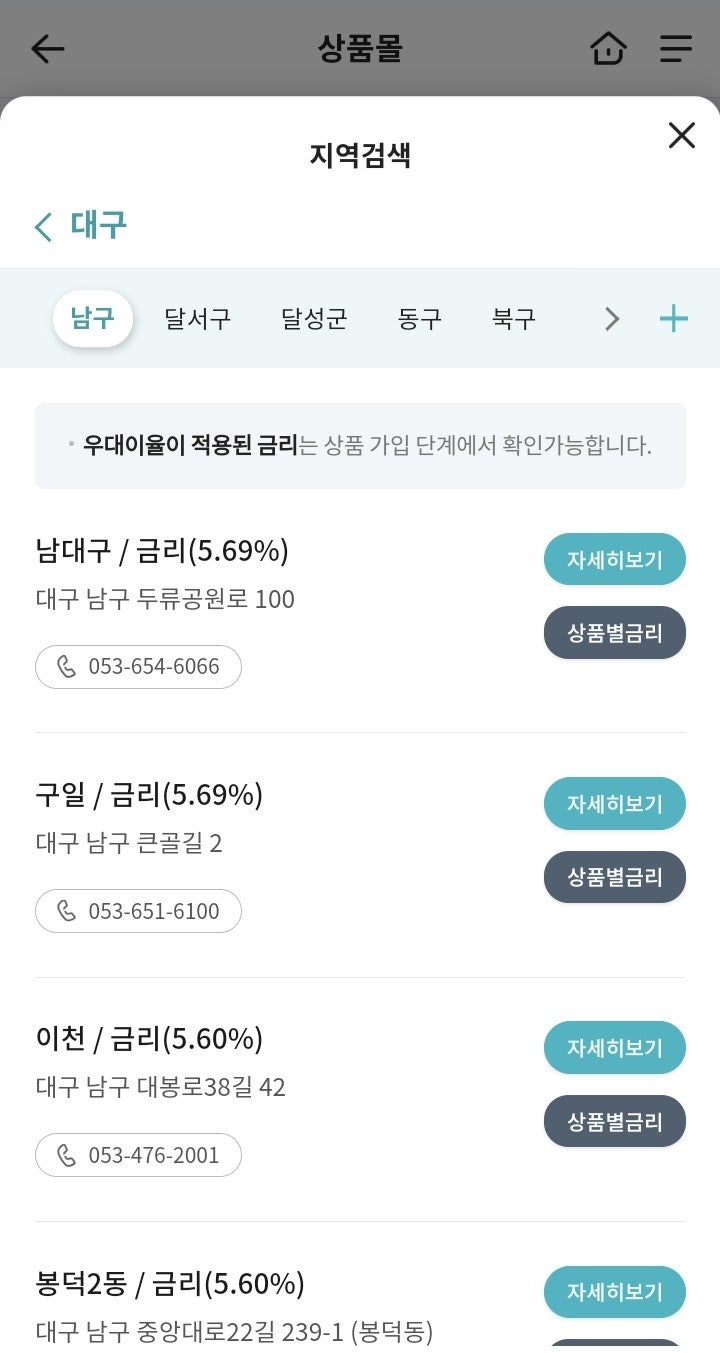Expand all districts with the plus icon
This screenshot has height=1353, width=720.
(x=674, y=319)
